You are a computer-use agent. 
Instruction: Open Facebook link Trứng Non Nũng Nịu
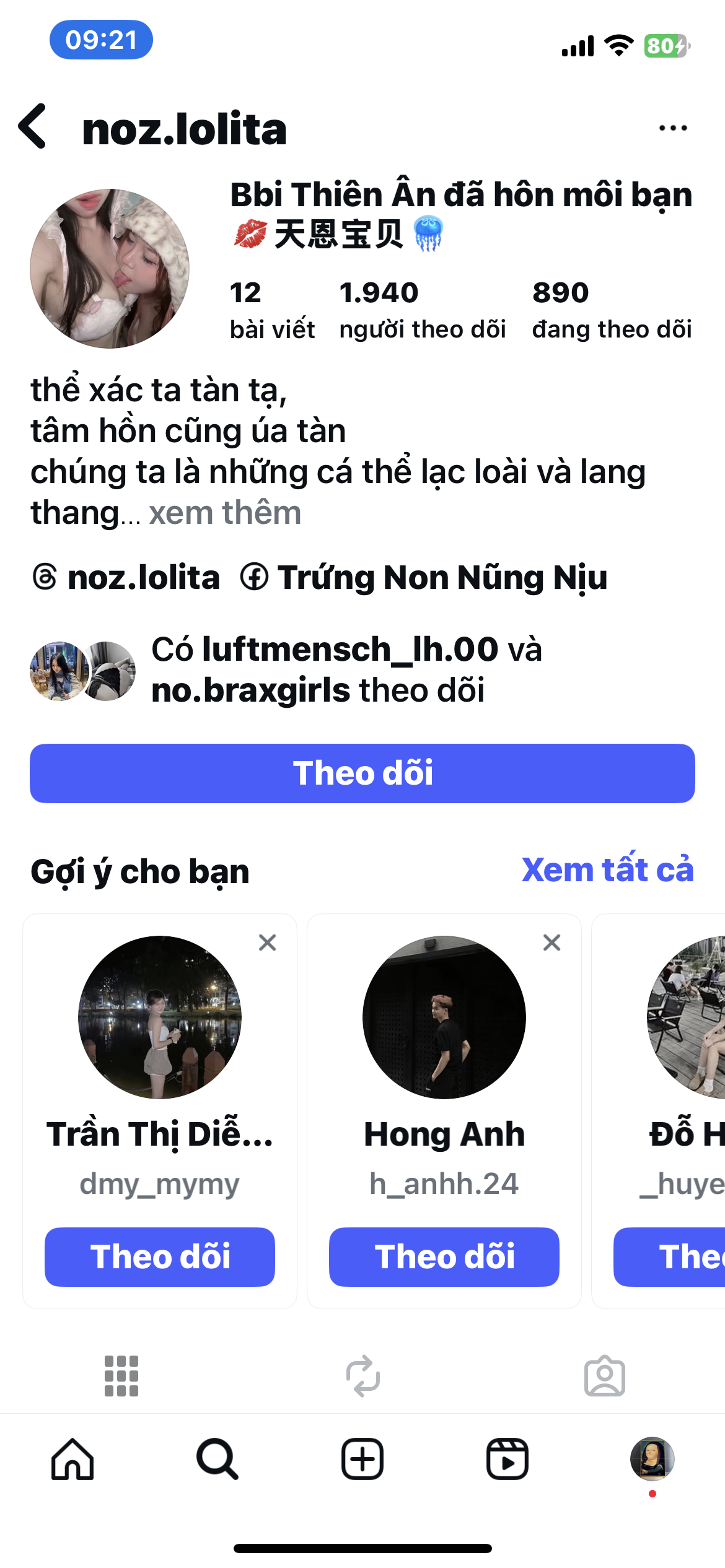[x=424, y=577]
